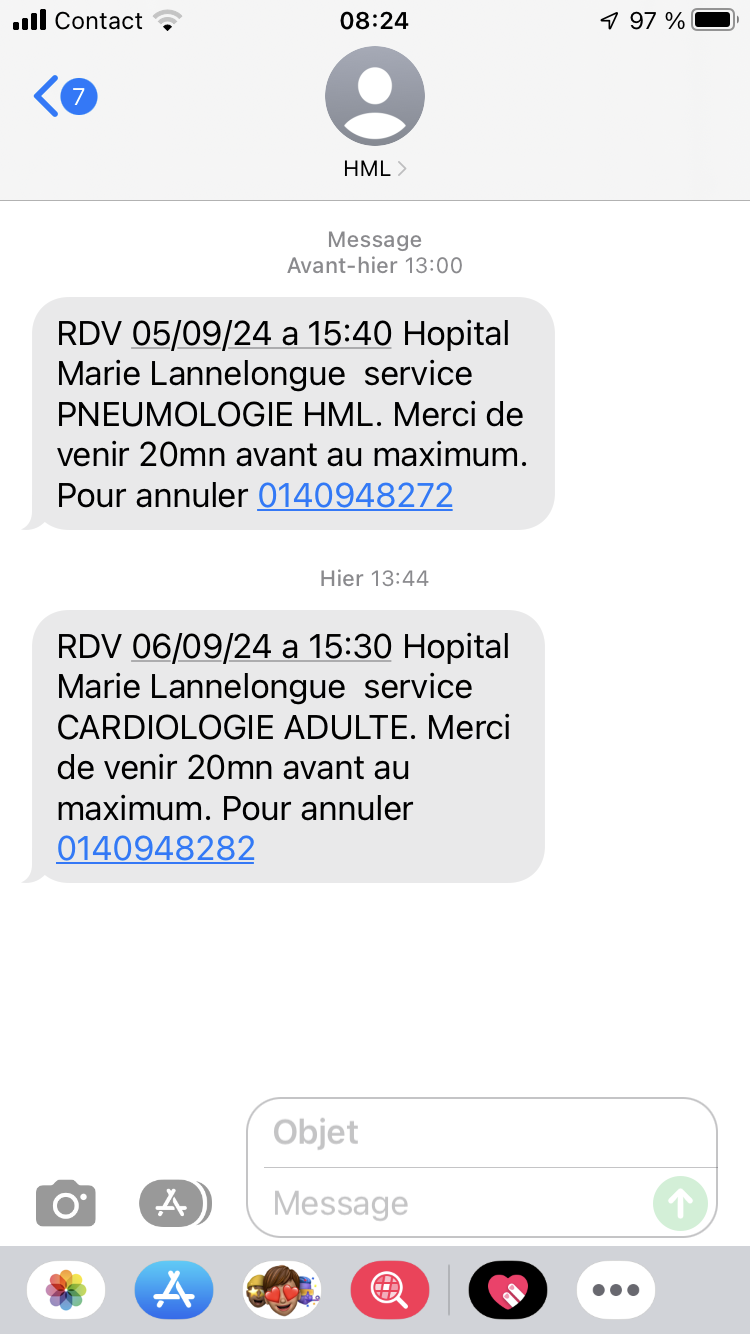Focus the Objet subject field
This screenshot has height=1334, width=750.
(480, 1133)
